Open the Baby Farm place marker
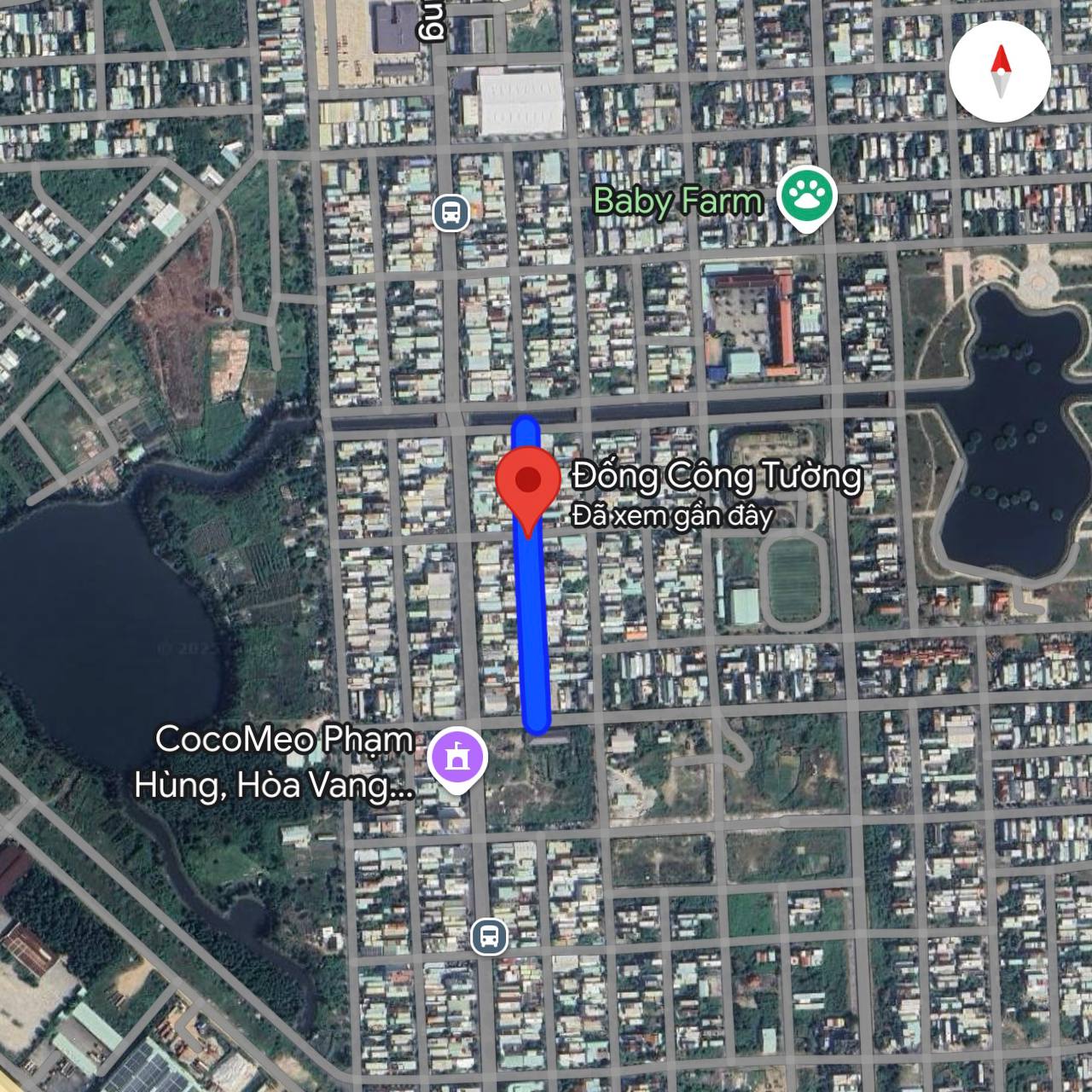 coord(807,195)
